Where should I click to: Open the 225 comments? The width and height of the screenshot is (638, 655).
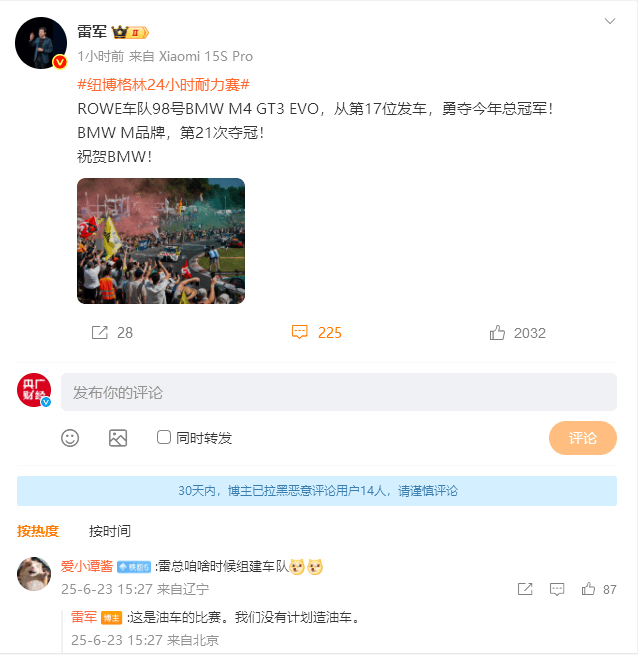(x=317, y=333)
